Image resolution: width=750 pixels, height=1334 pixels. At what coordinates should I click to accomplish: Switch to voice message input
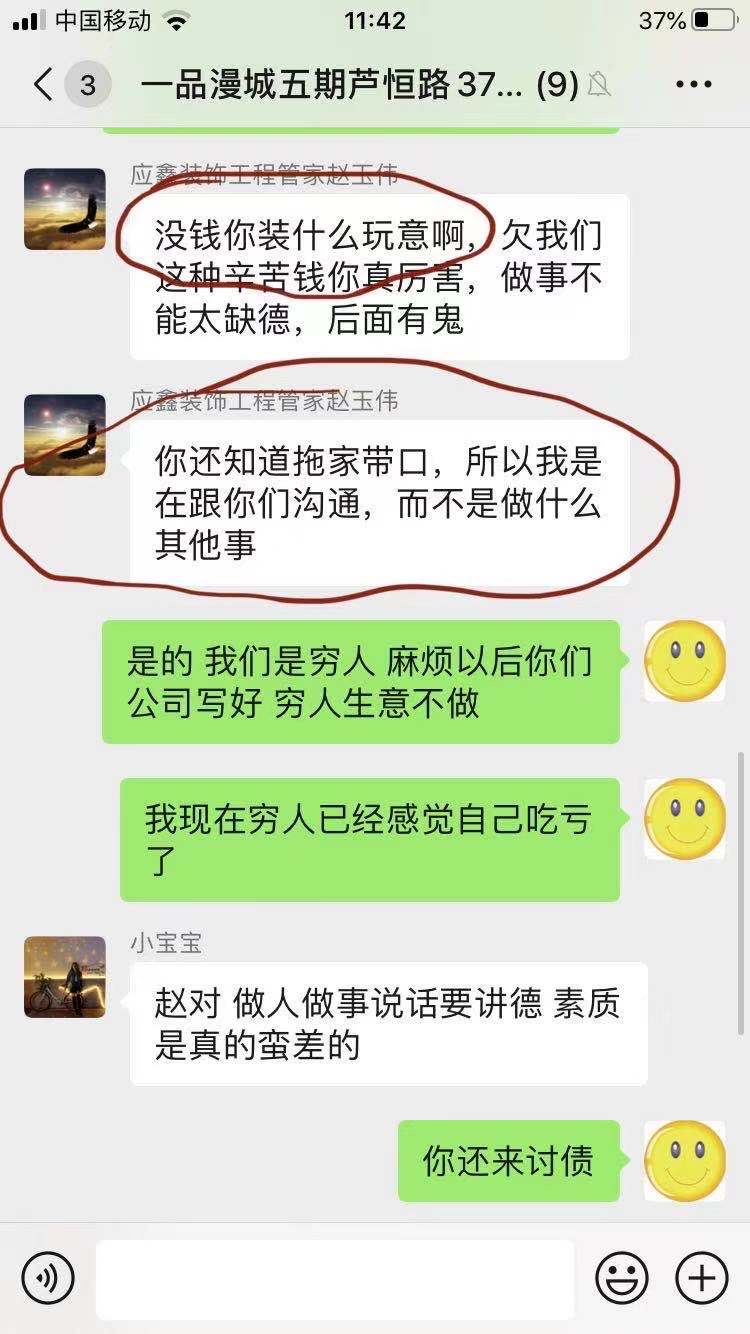click(x=48, y=1278)
